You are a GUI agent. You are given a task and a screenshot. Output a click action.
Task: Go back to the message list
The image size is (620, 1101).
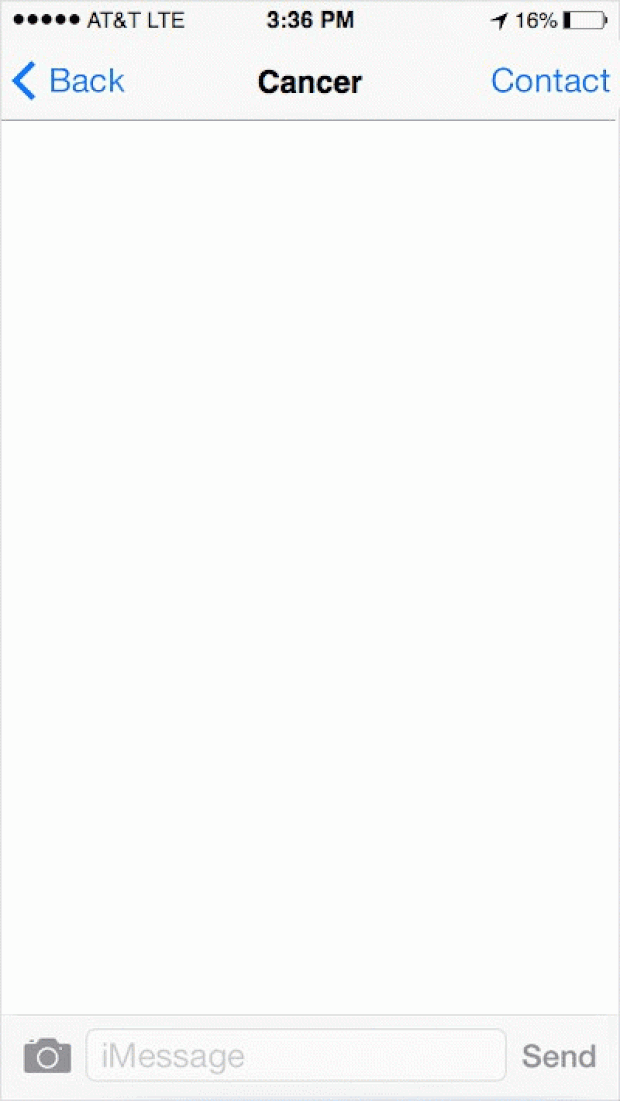coord(68,81)
